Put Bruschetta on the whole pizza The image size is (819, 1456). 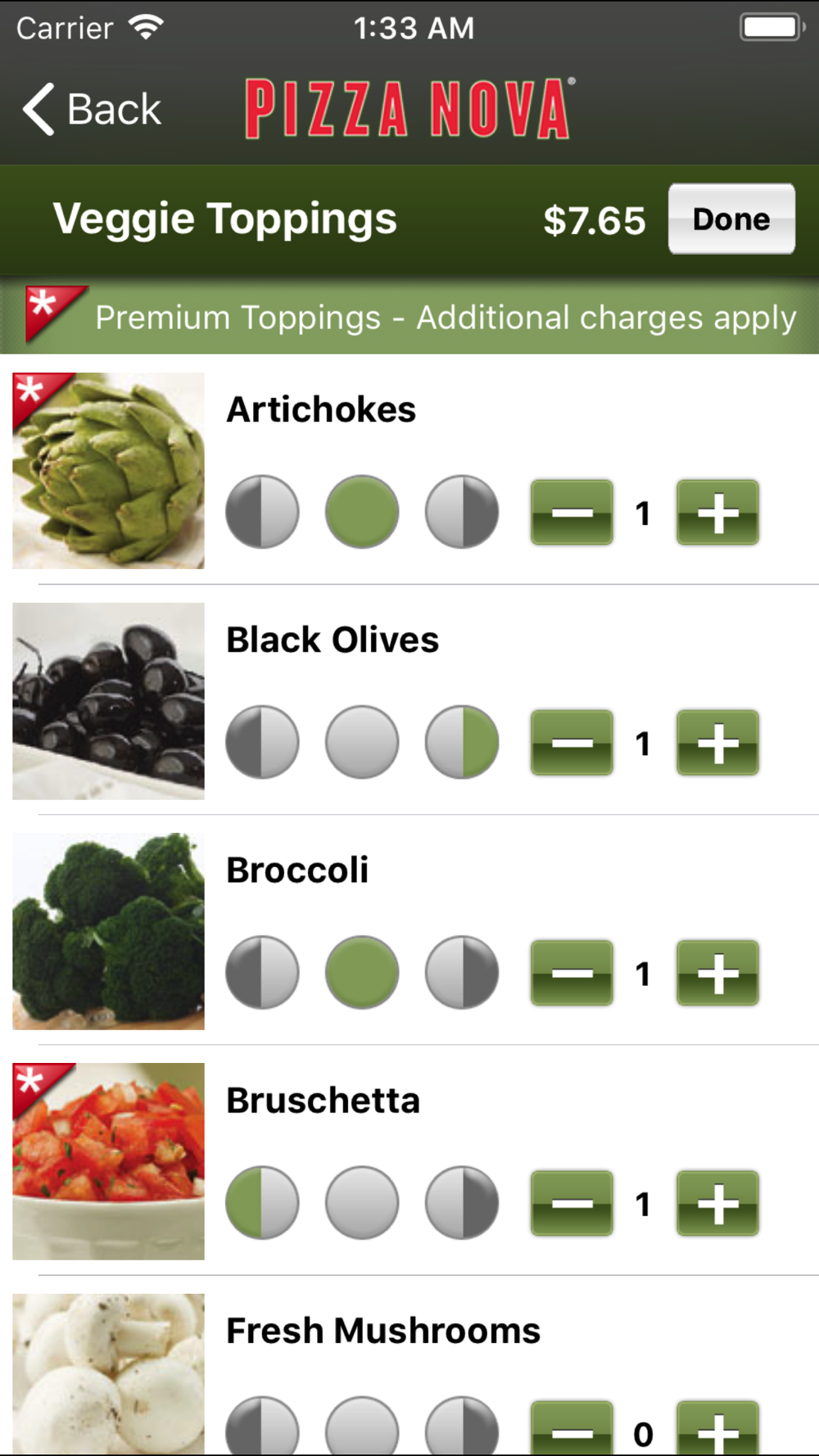coord(362,1202)
